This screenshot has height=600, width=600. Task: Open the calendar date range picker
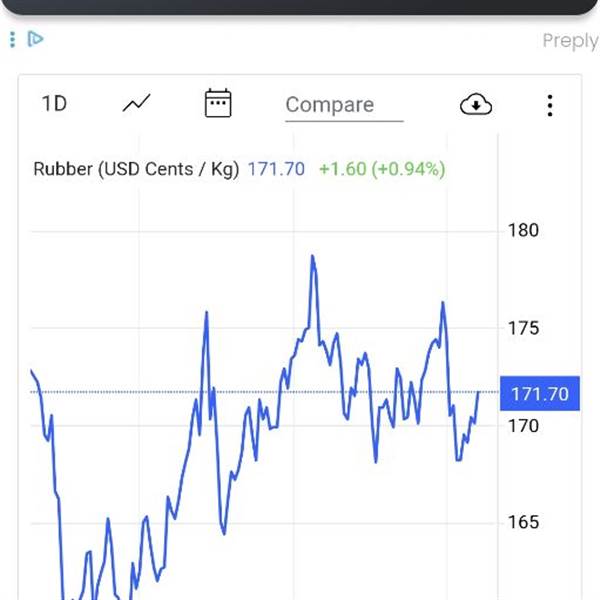pyautogui.click(x=218, y=104)
